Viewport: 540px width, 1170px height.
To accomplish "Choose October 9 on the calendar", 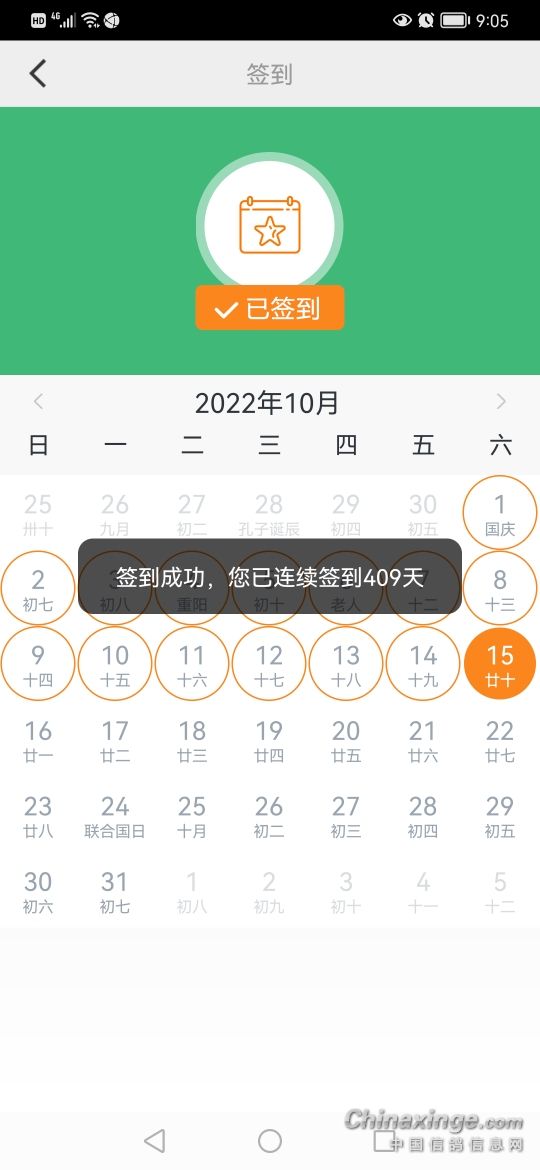I will tap(38, 663).
